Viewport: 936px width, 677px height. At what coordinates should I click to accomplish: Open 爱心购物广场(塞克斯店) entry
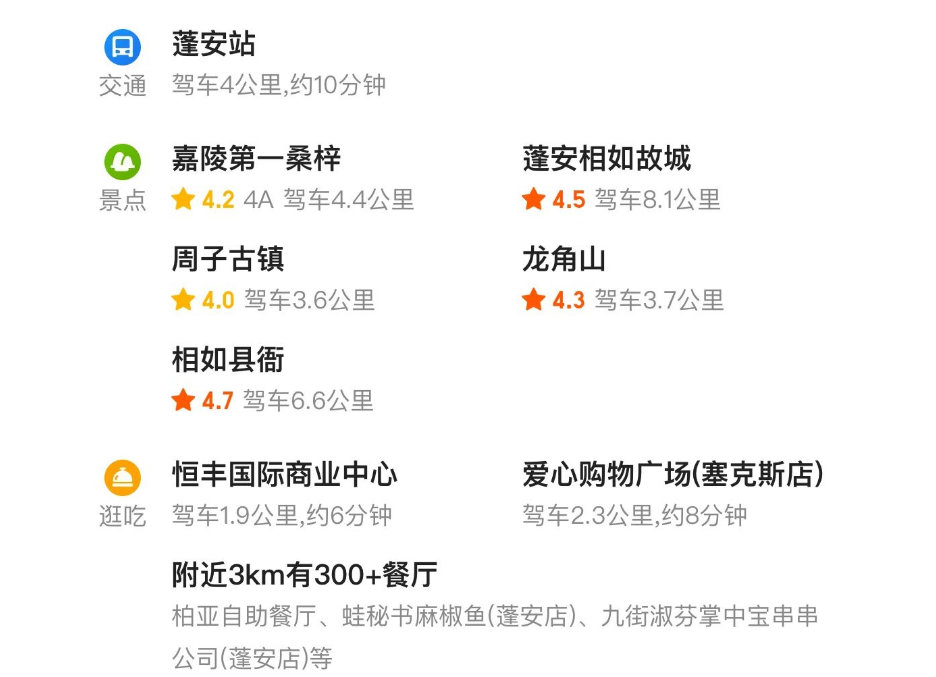pos(672,474)
